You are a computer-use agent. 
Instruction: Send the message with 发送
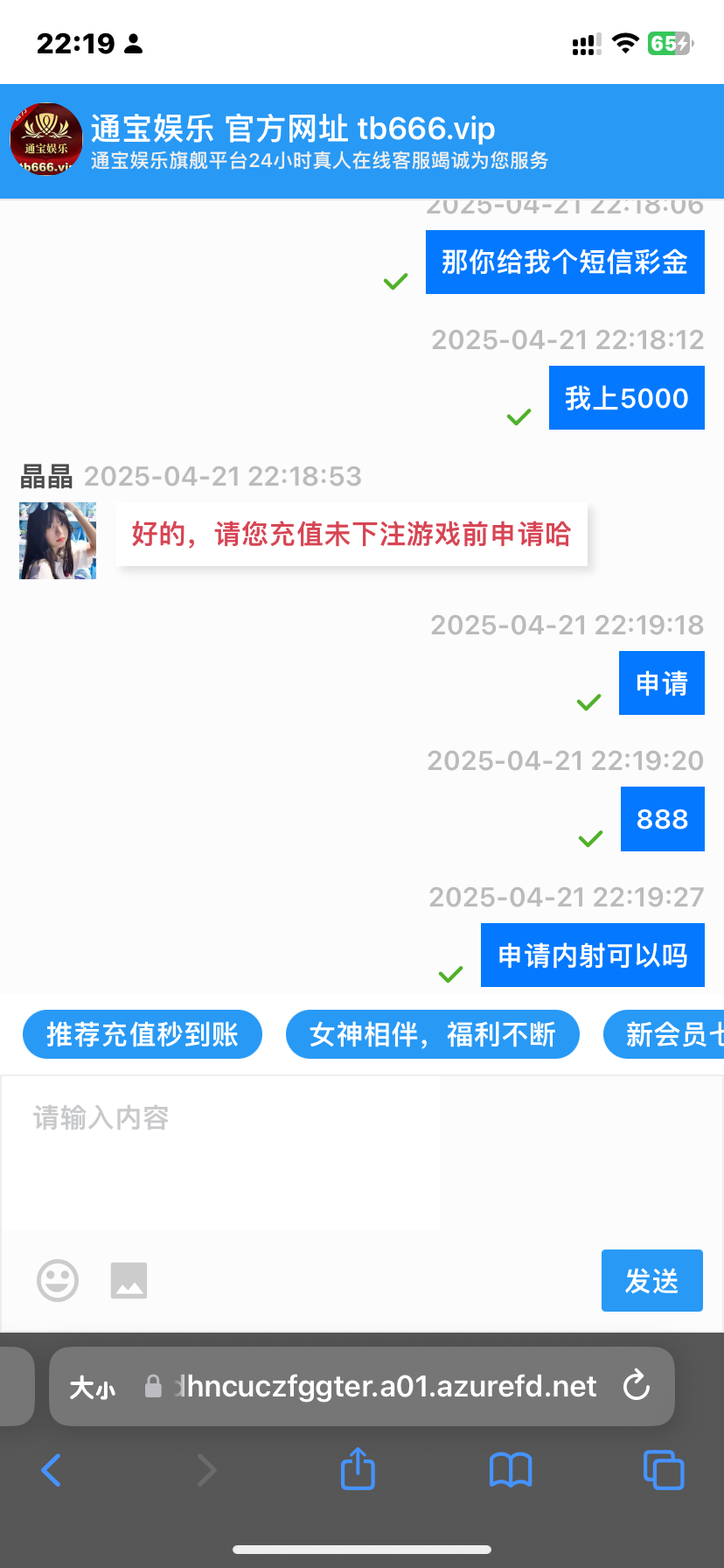(651, 1281)
